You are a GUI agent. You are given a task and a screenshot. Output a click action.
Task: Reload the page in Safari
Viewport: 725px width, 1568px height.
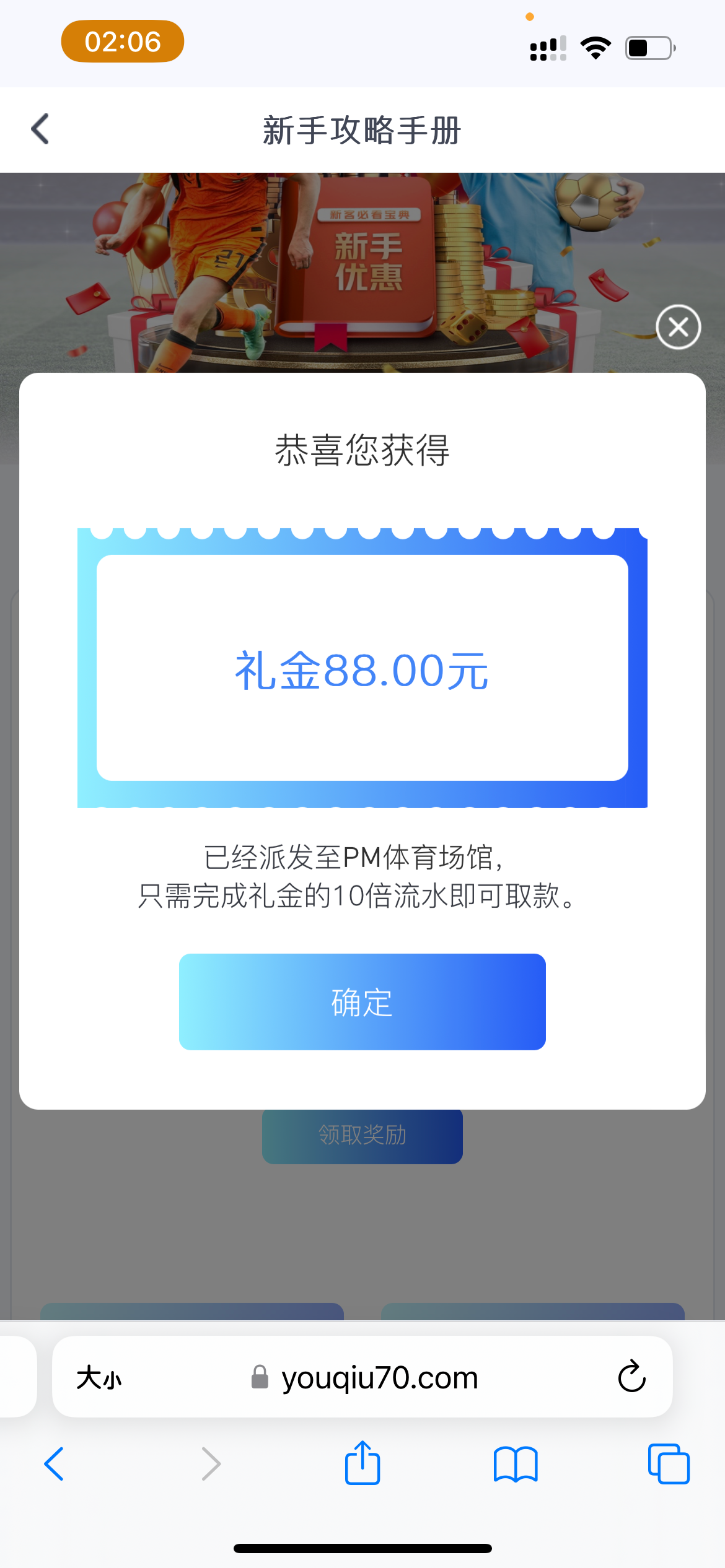(x=631, y=1377)
